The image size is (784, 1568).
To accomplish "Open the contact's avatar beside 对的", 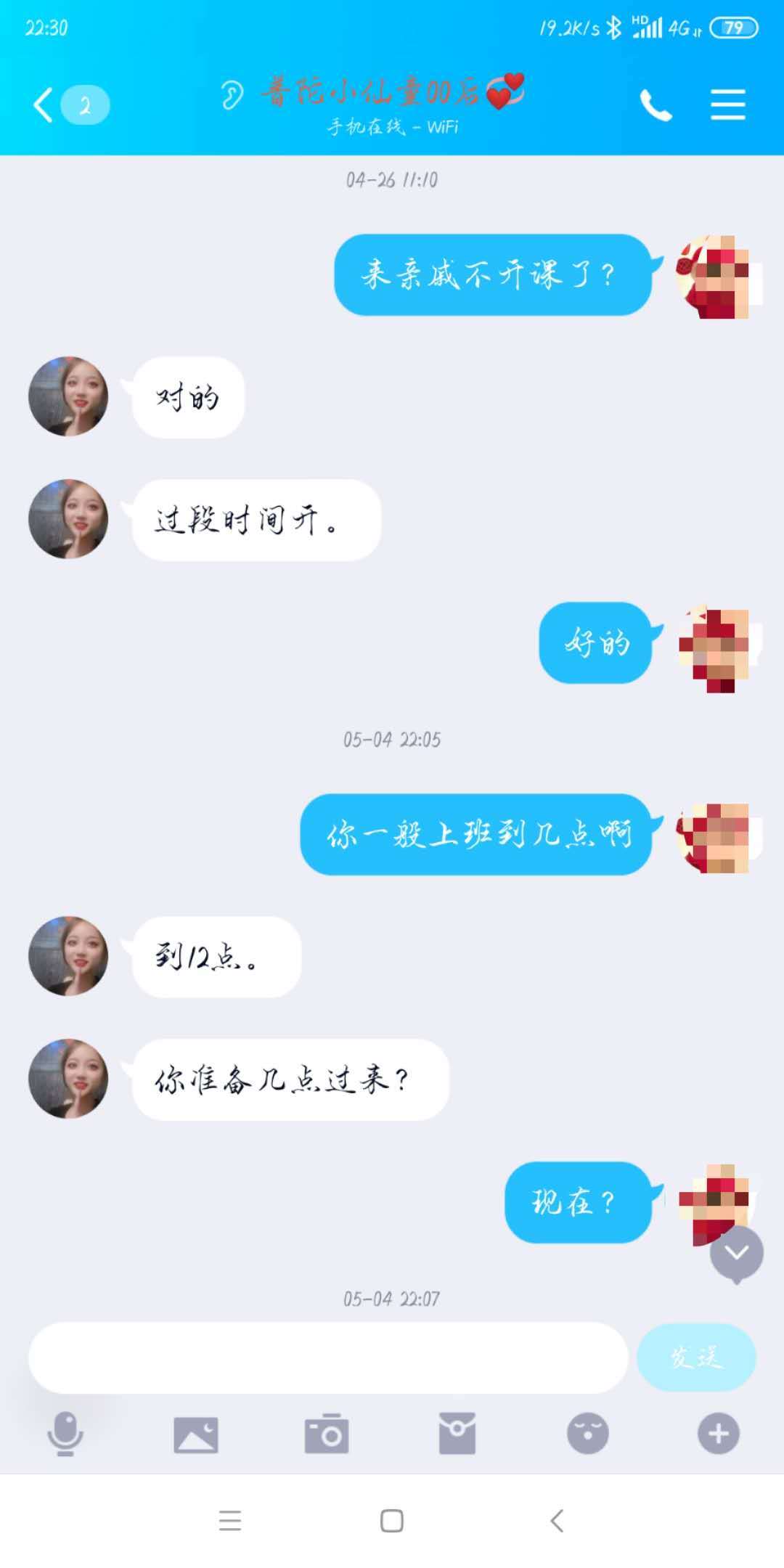I will 68,396.
